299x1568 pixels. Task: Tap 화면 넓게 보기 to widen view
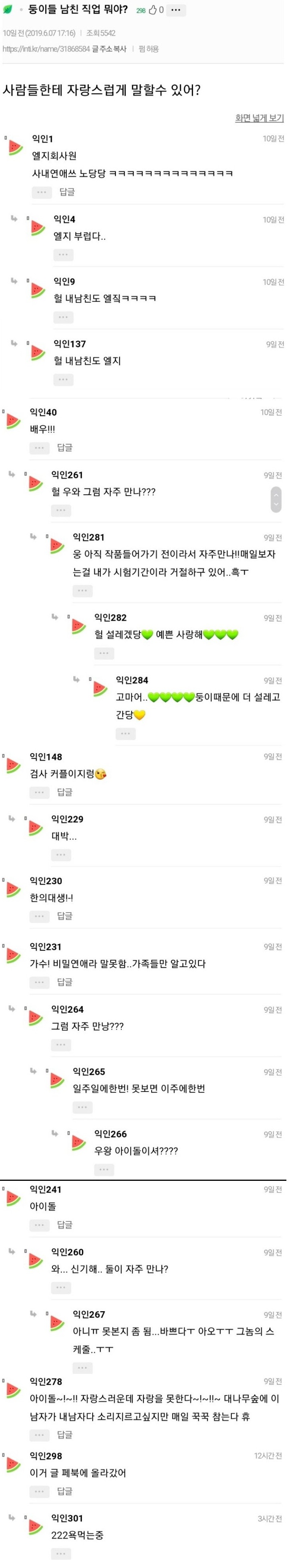(260, 117)
